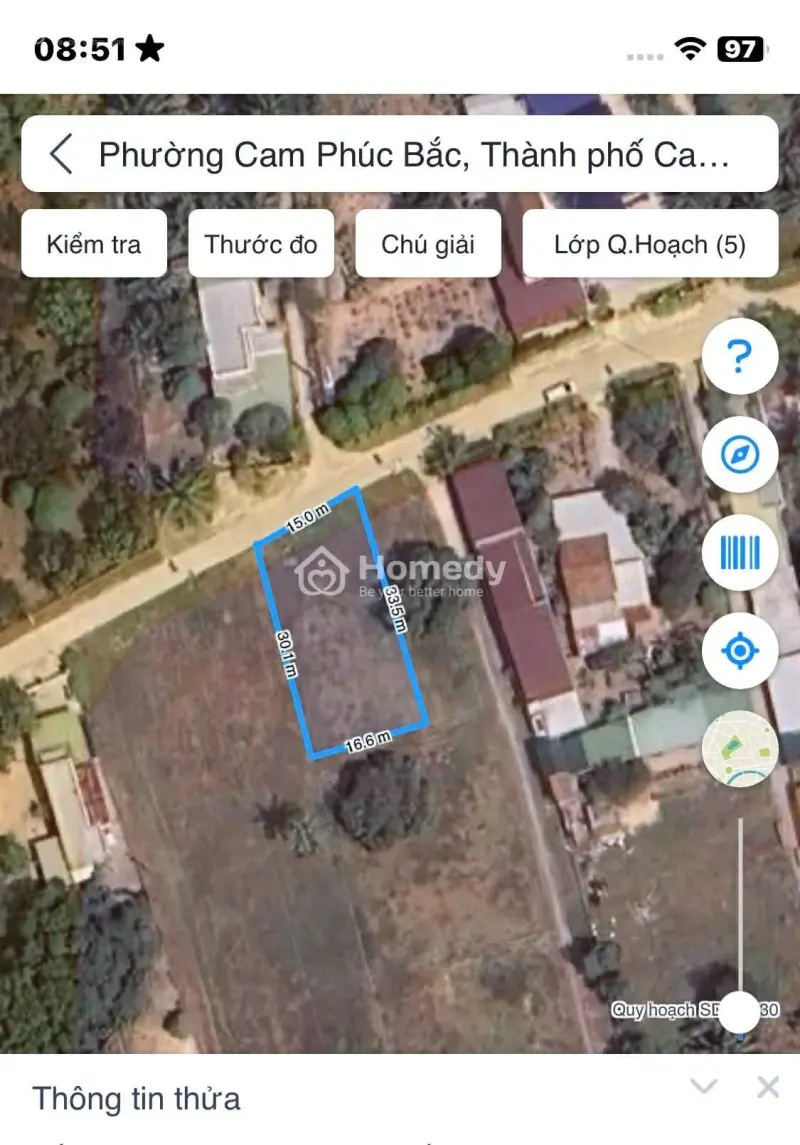Go back using the arrow
Image resolution: width=800 pixels, height=1145 pixels.
[62, 155]
